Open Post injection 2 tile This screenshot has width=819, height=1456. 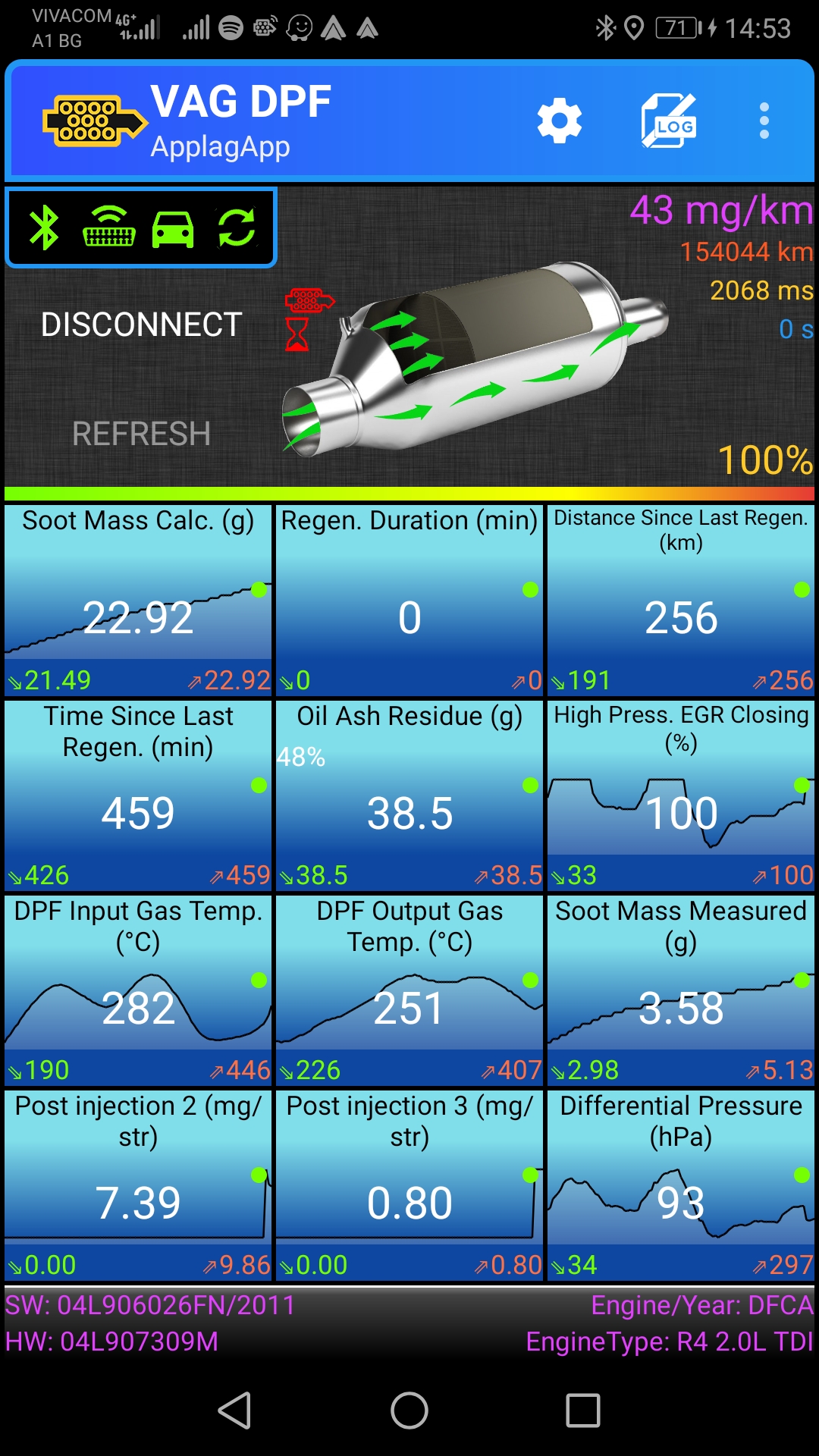[138, 1185]
